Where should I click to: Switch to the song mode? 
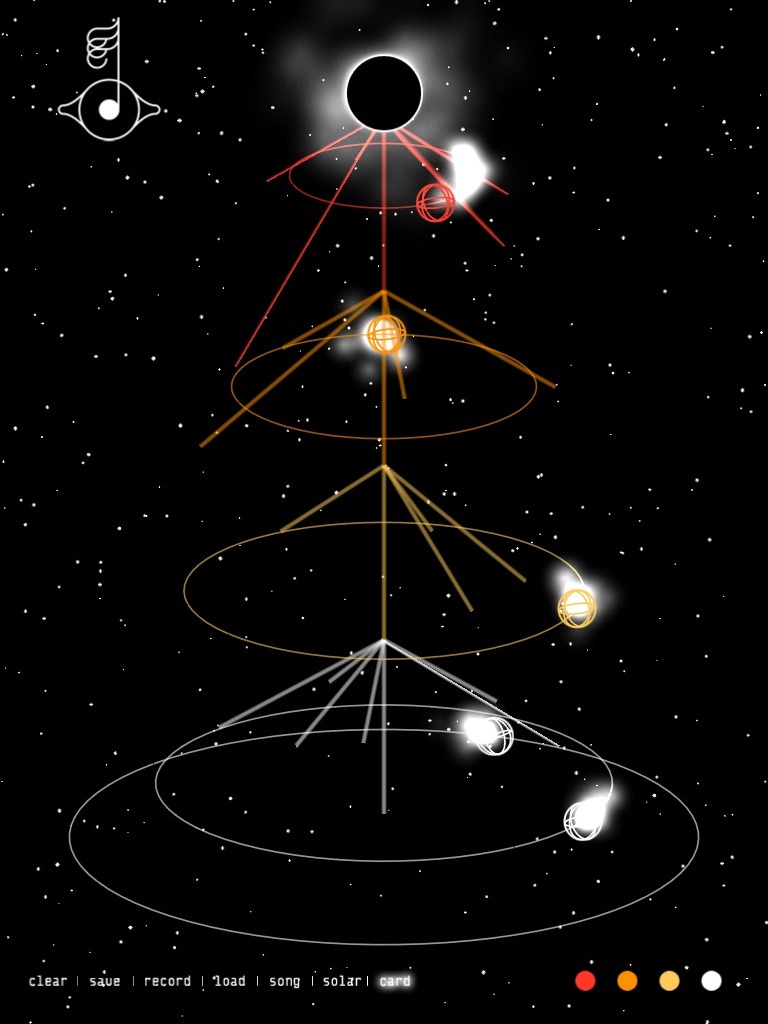[284, 981]
